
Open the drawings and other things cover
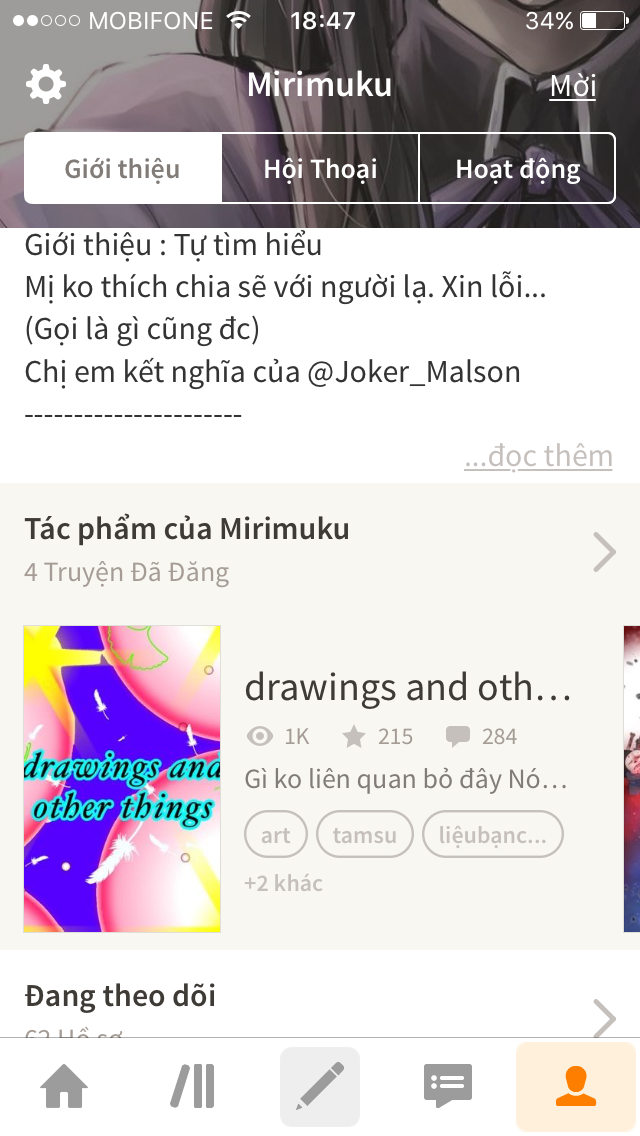point(122,779)
